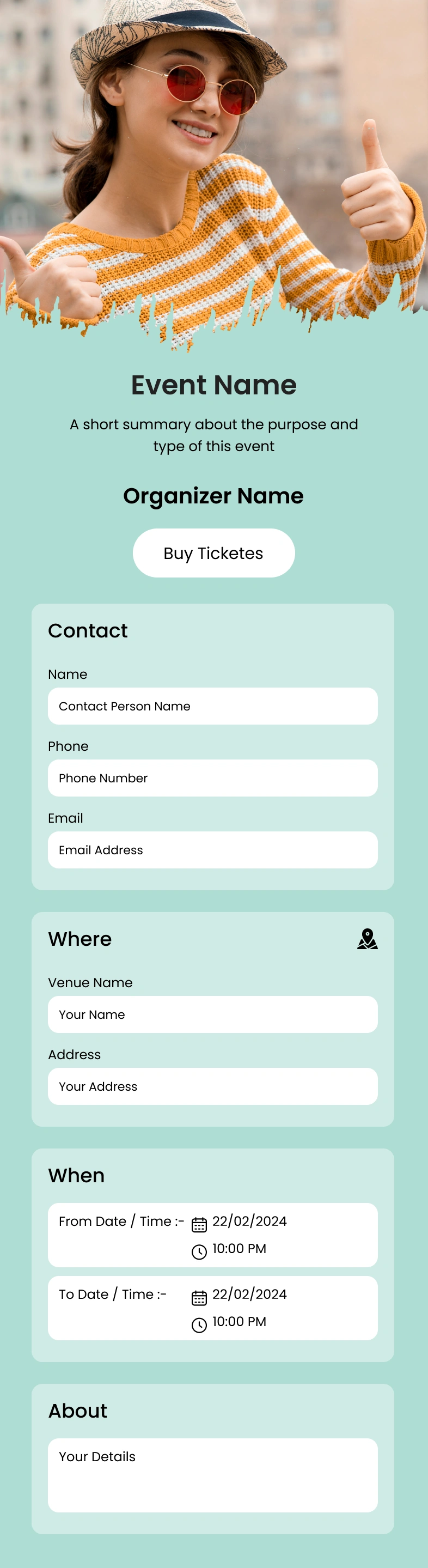Tap the Your Address field
The image size is (428, 1568).
(x=213, y=1086)
